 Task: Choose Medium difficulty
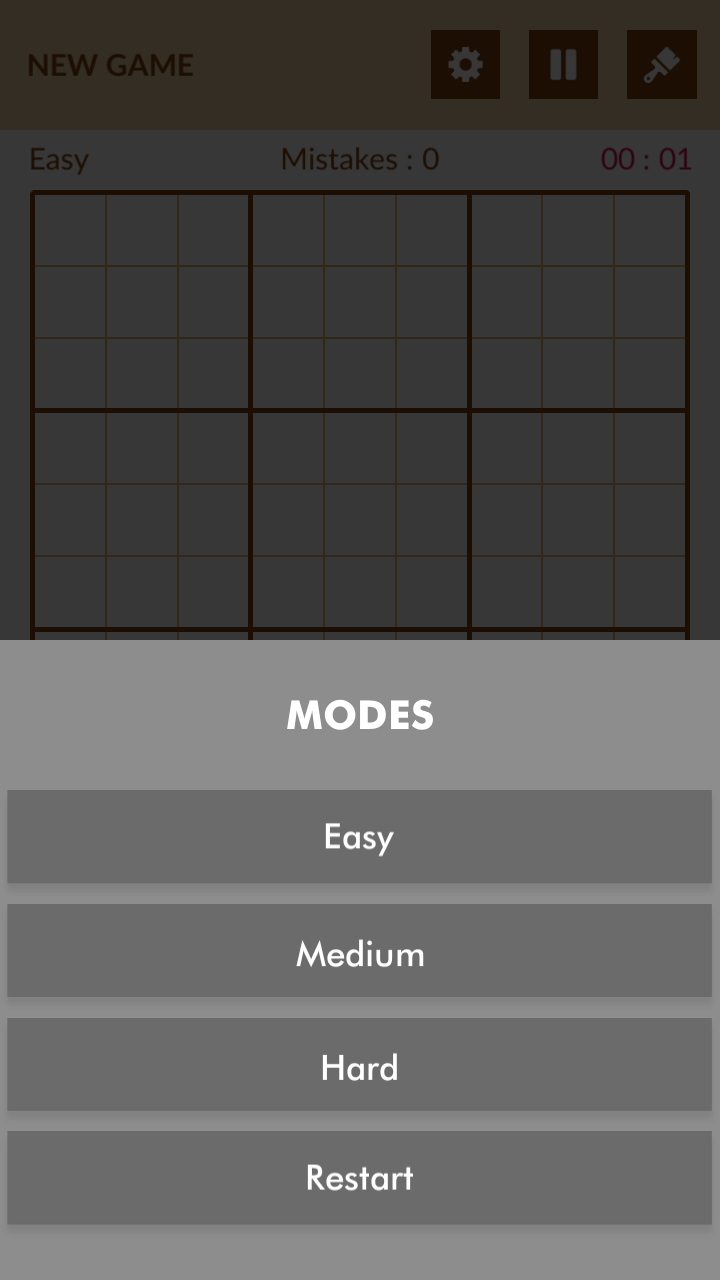tap(359, 951)
